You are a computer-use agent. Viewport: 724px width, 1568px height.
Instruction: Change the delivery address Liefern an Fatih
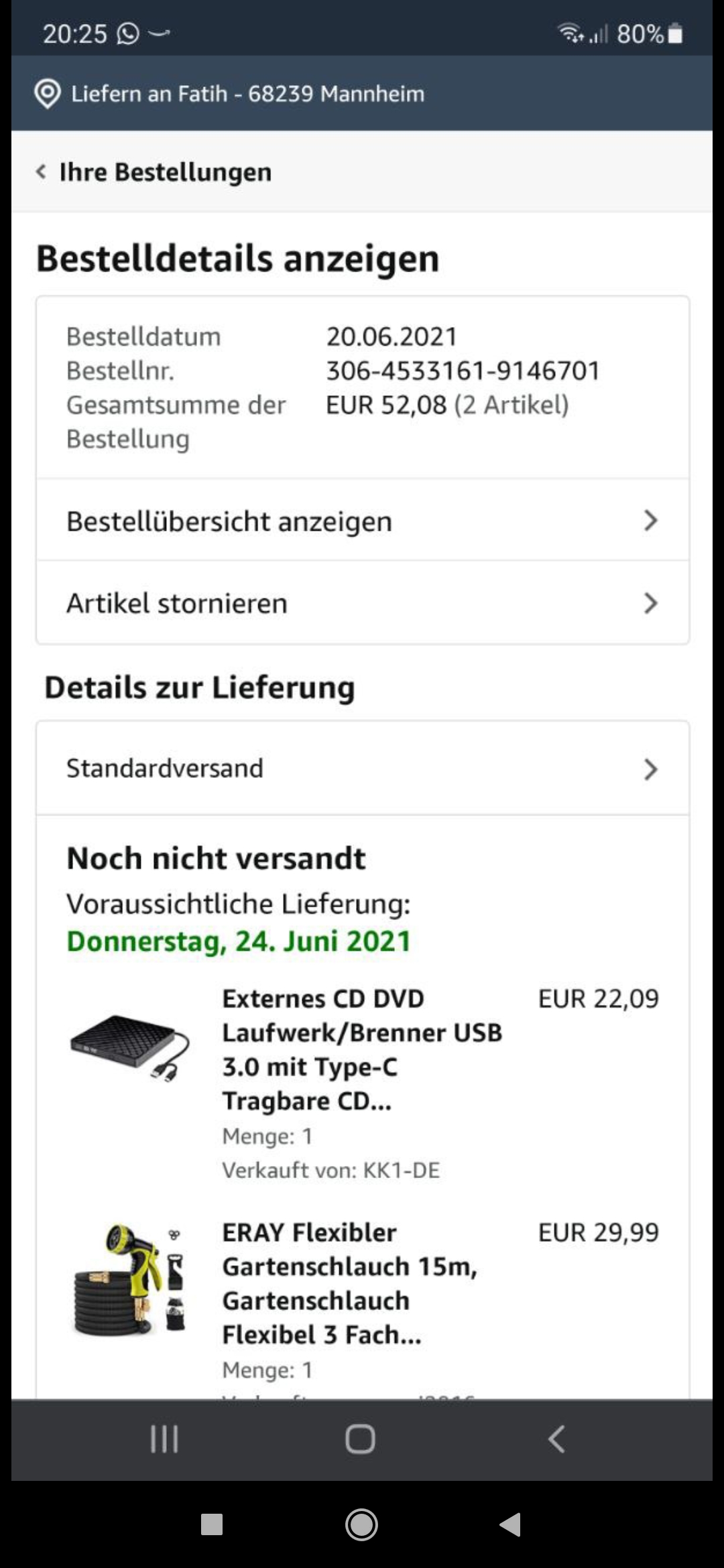(247, 94)
